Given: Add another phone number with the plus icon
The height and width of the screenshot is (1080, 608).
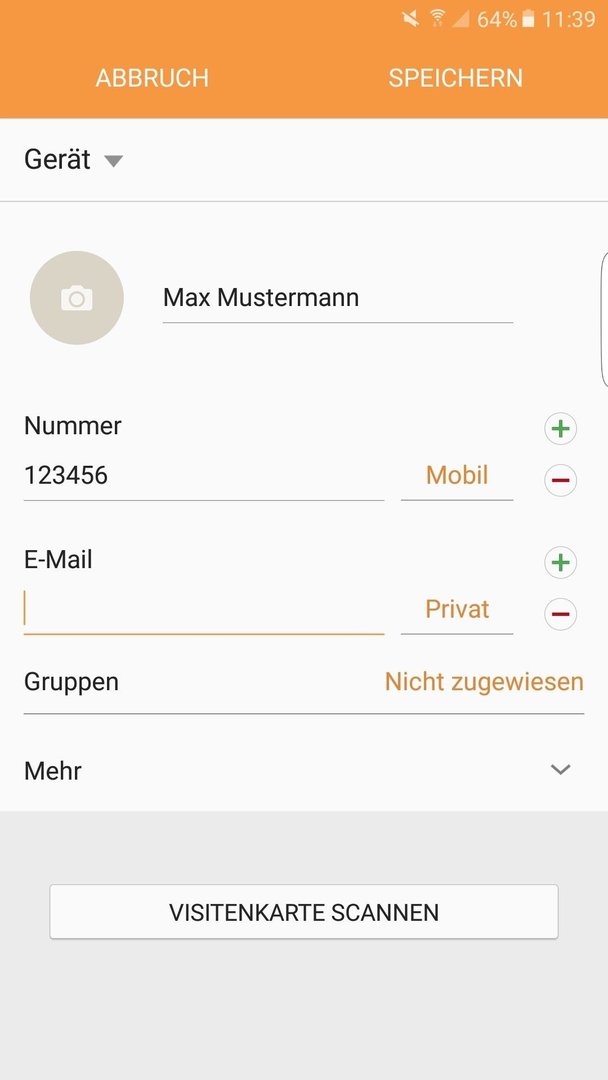Looking at the screenshot, I should tap(560, 429).
